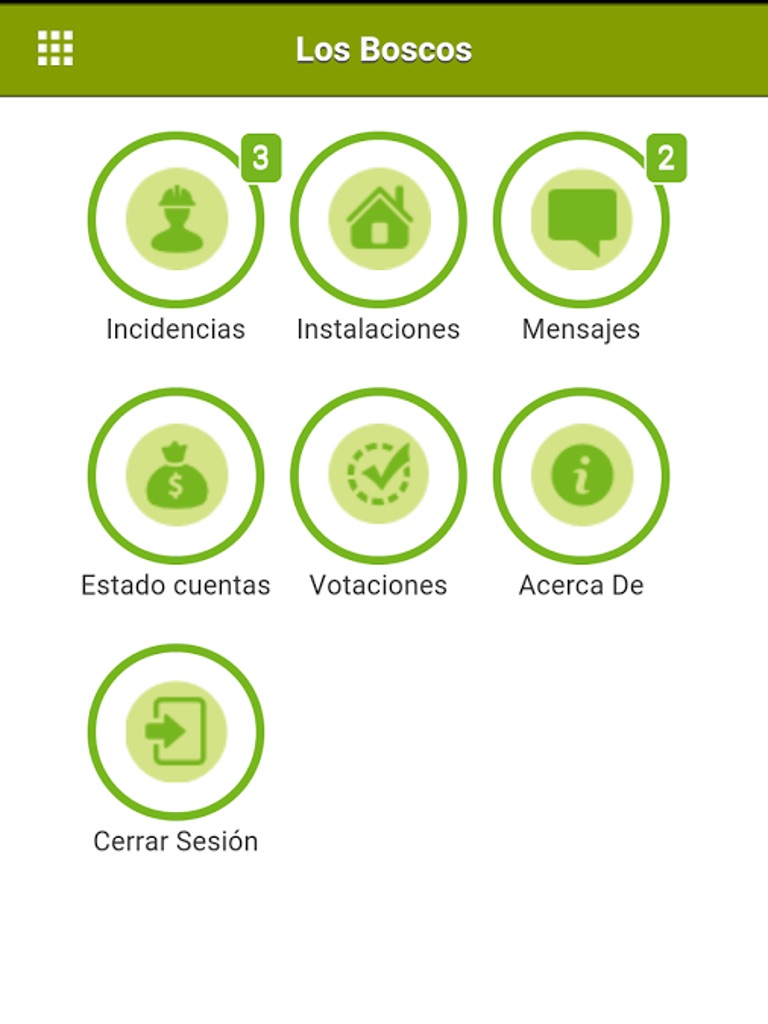Viewport: 768px width, 1024px height.
Task: Go to Instalaciones
Action: coord(379,219)
